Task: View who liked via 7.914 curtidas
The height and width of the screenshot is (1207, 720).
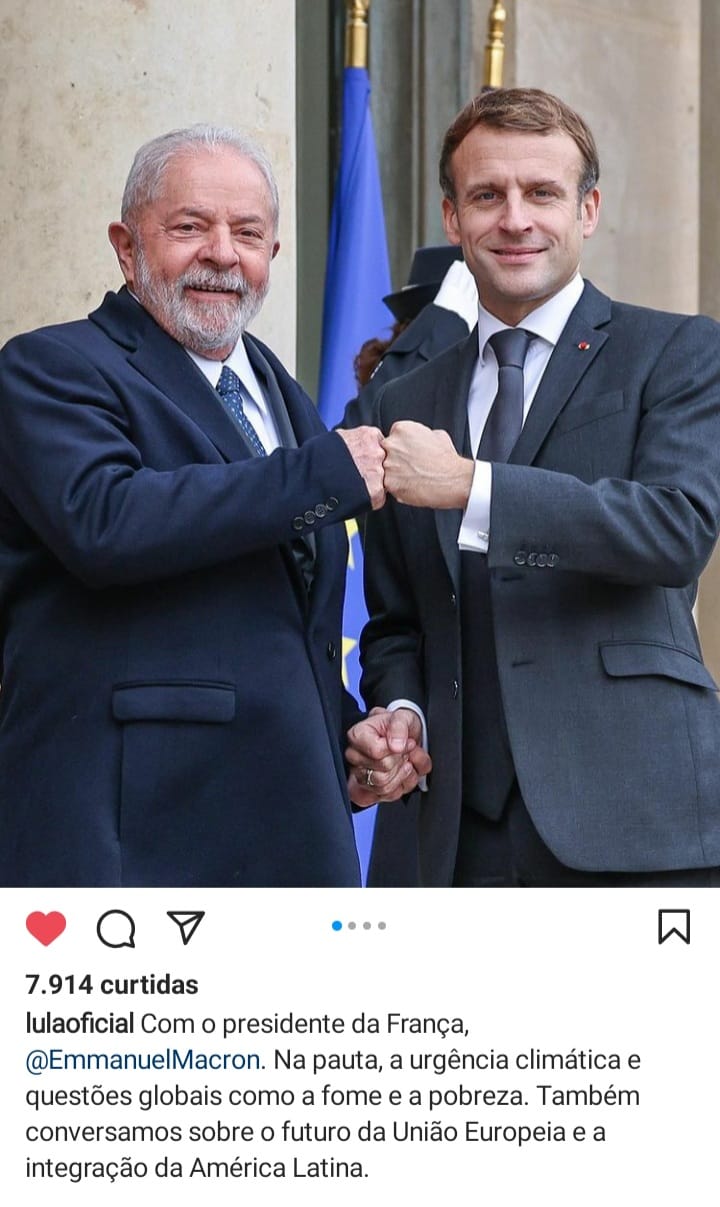Action: pos(112,985)
